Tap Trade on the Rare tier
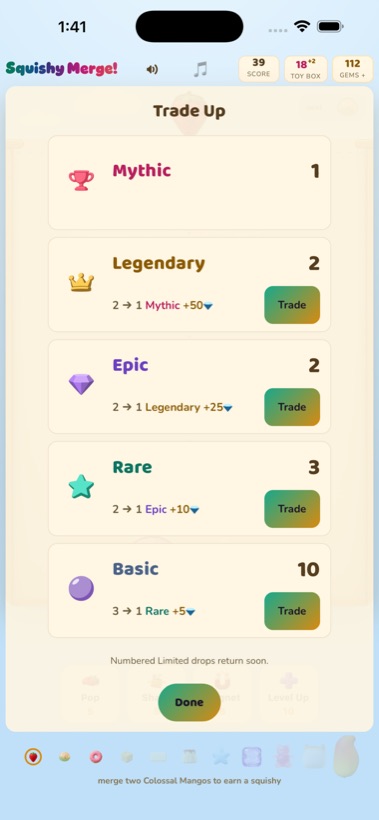 (x=292, y=509)
